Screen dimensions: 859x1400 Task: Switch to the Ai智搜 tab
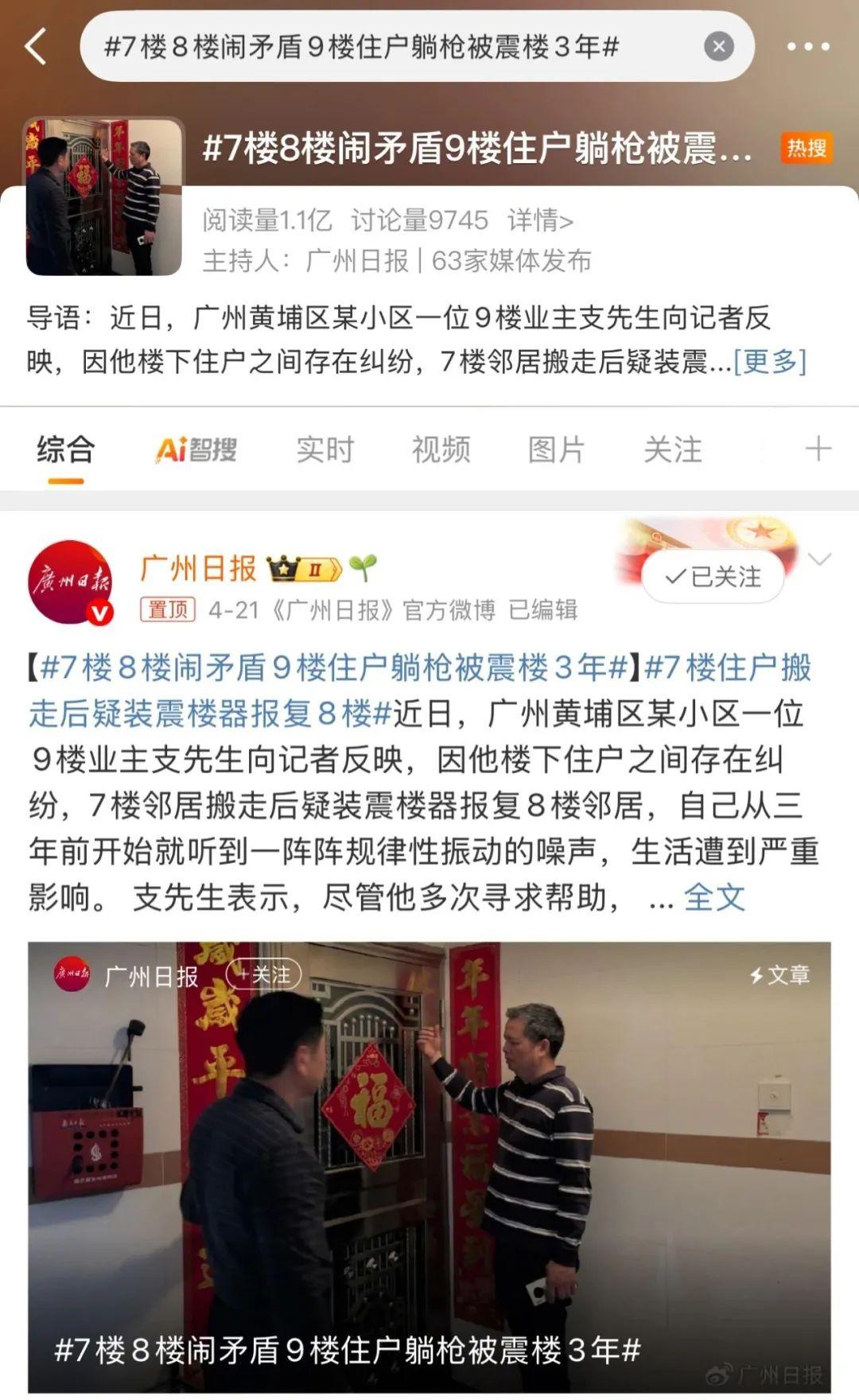coord(196,450)
